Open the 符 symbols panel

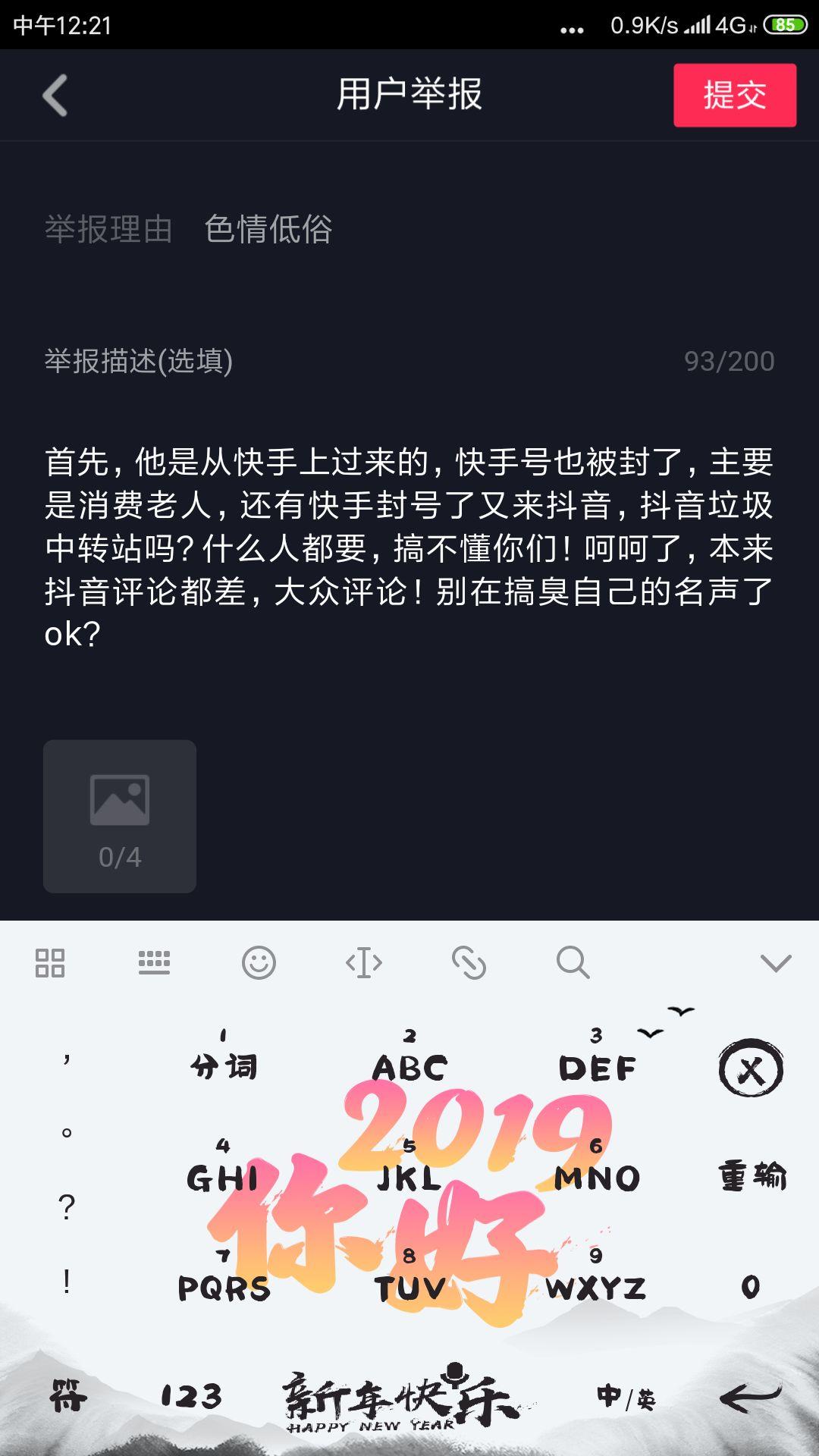pos(68,1396)
